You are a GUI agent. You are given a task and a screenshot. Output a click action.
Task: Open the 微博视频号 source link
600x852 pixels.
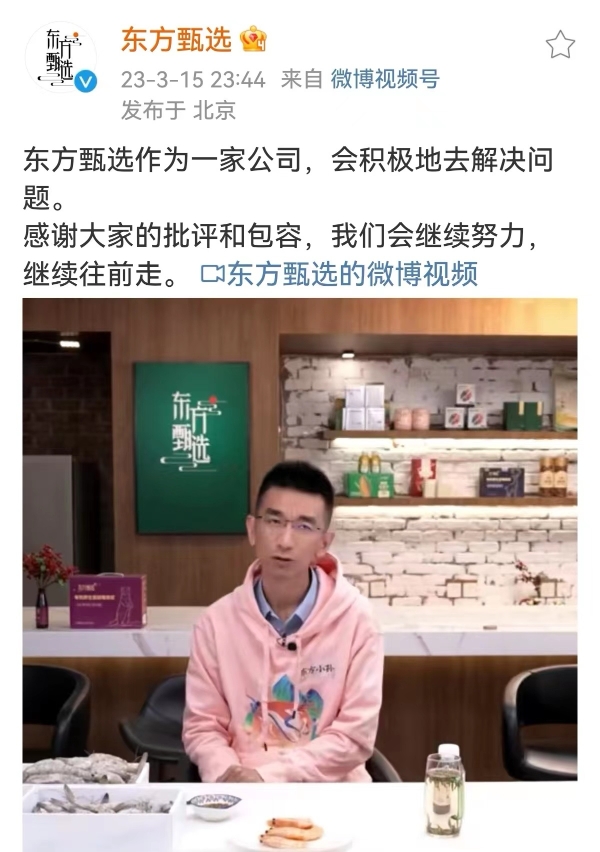pos(385,79)
